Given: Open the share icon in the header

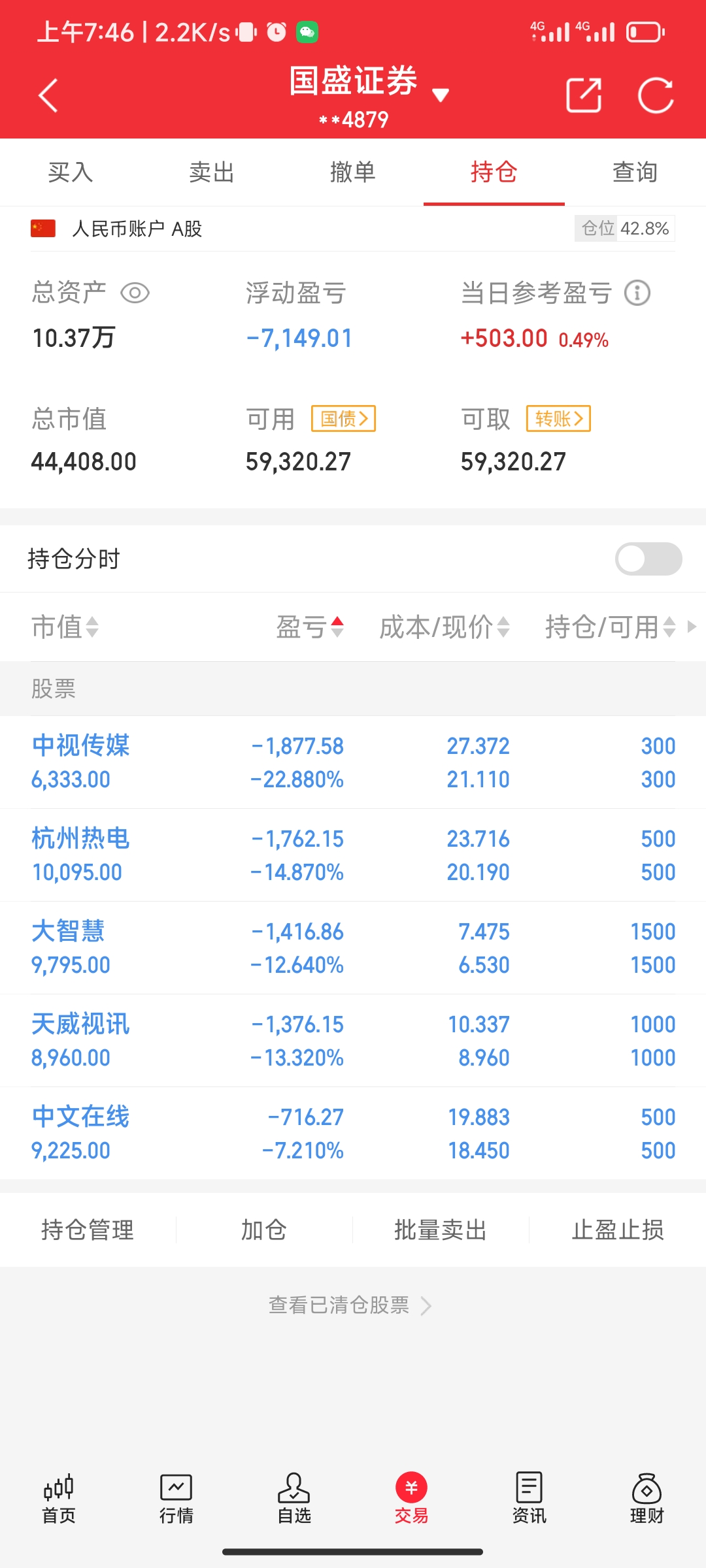Looking at the screenshot, I should coord(583,95).
